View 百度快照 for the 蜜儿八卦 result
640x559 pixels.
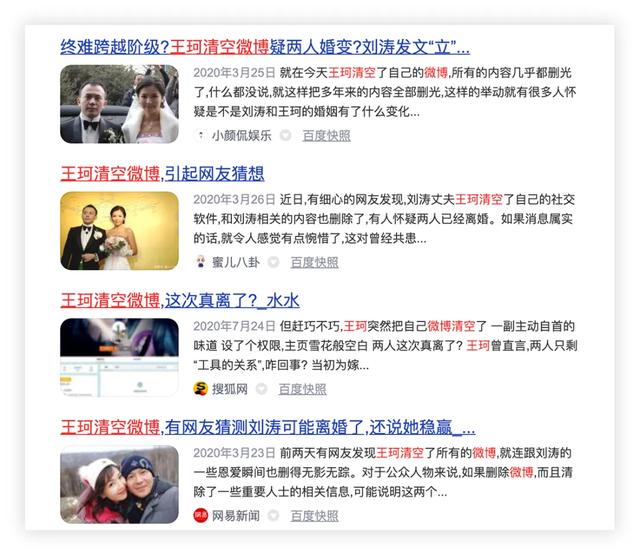(x=314, y=262)
